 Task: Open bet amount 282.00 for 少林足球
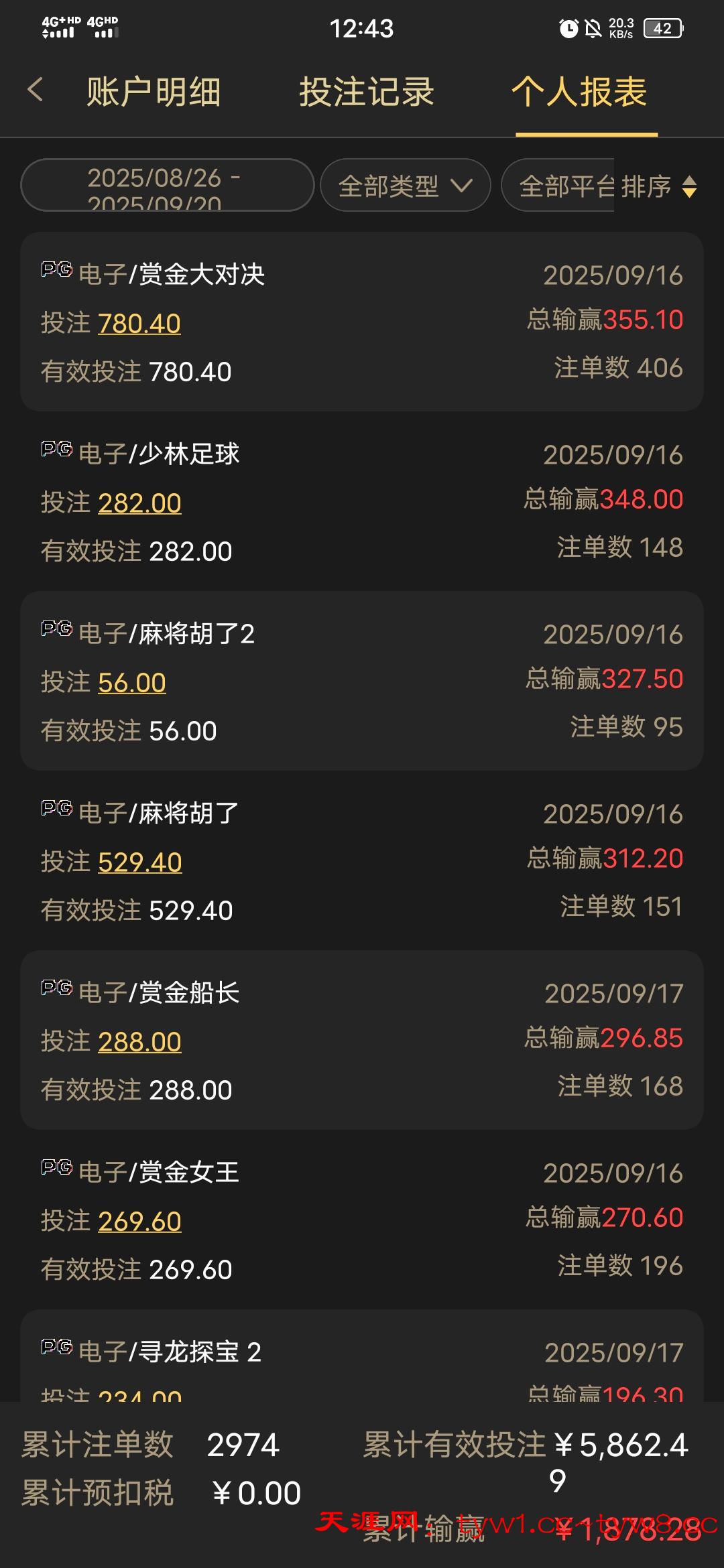tap(139, 503)
